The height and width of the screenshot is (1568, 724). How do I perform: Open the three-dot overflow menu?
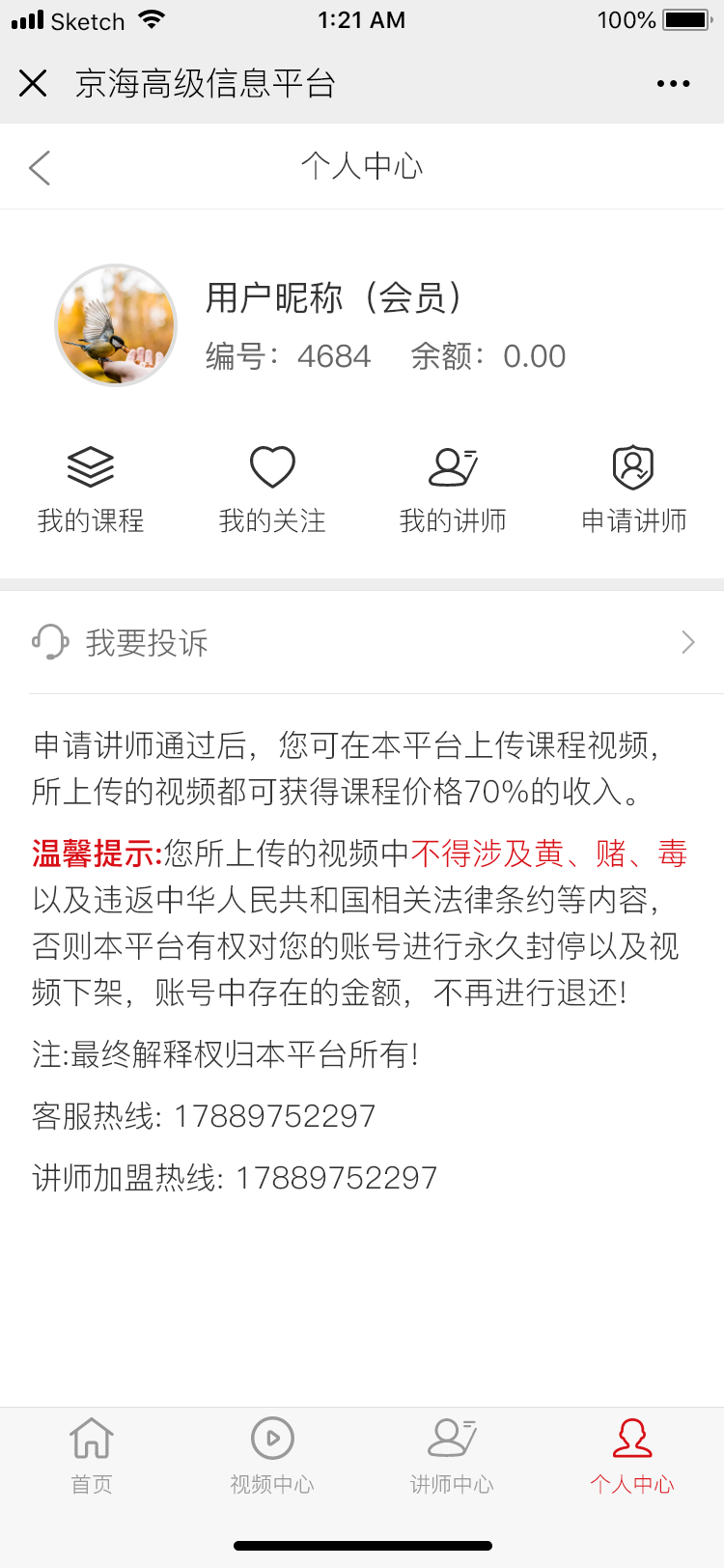[x=673, y=84]
